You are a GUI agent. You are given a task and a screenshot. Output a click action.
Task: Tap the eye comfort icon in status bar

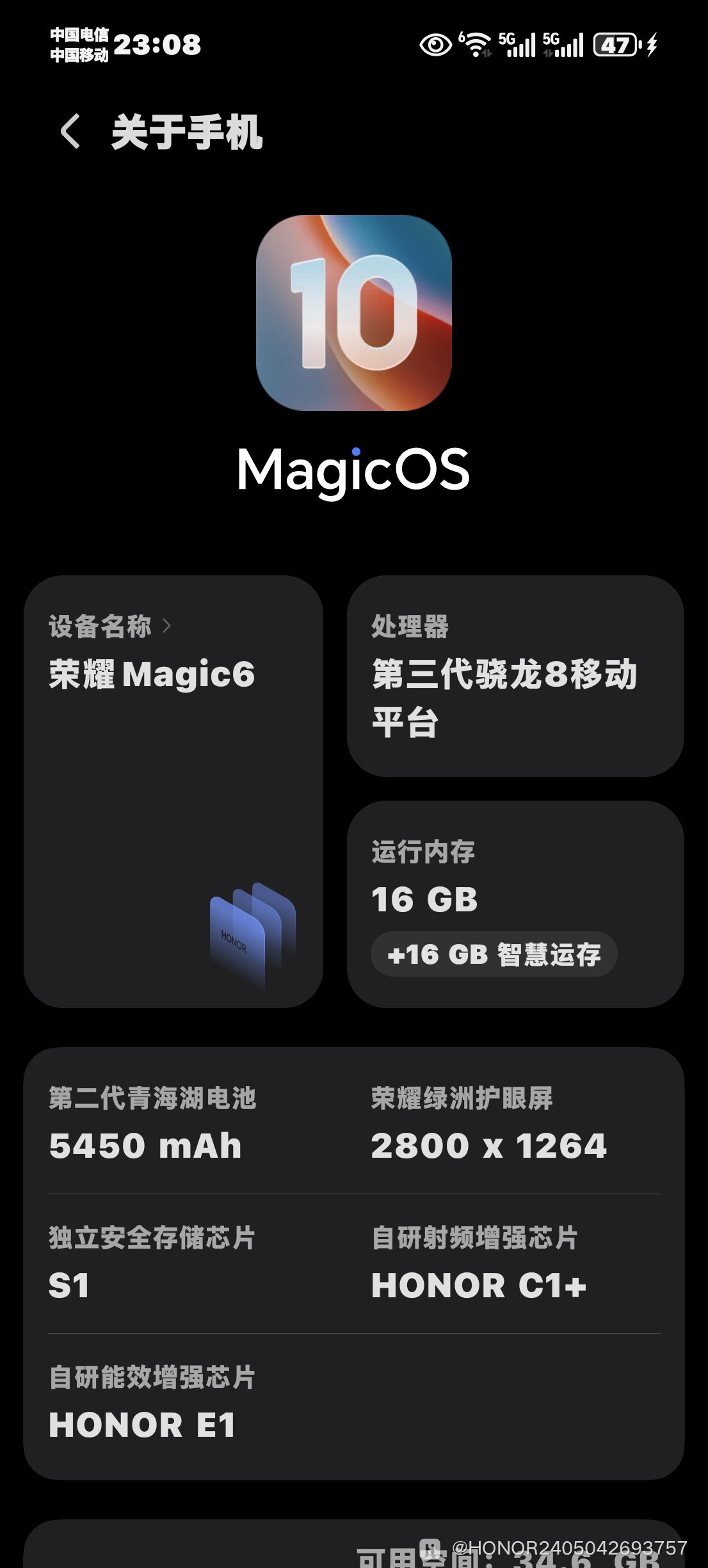coord(435,45)
